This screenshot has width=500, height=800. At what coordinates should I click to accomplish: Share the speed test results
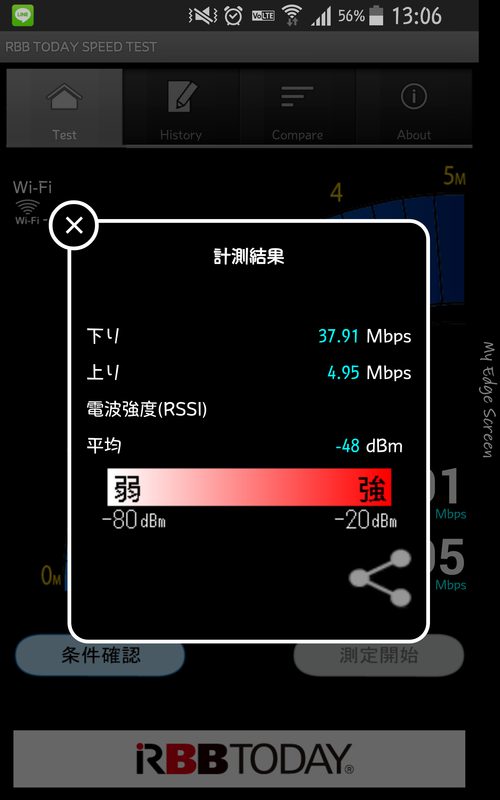(x=380, y=578)
